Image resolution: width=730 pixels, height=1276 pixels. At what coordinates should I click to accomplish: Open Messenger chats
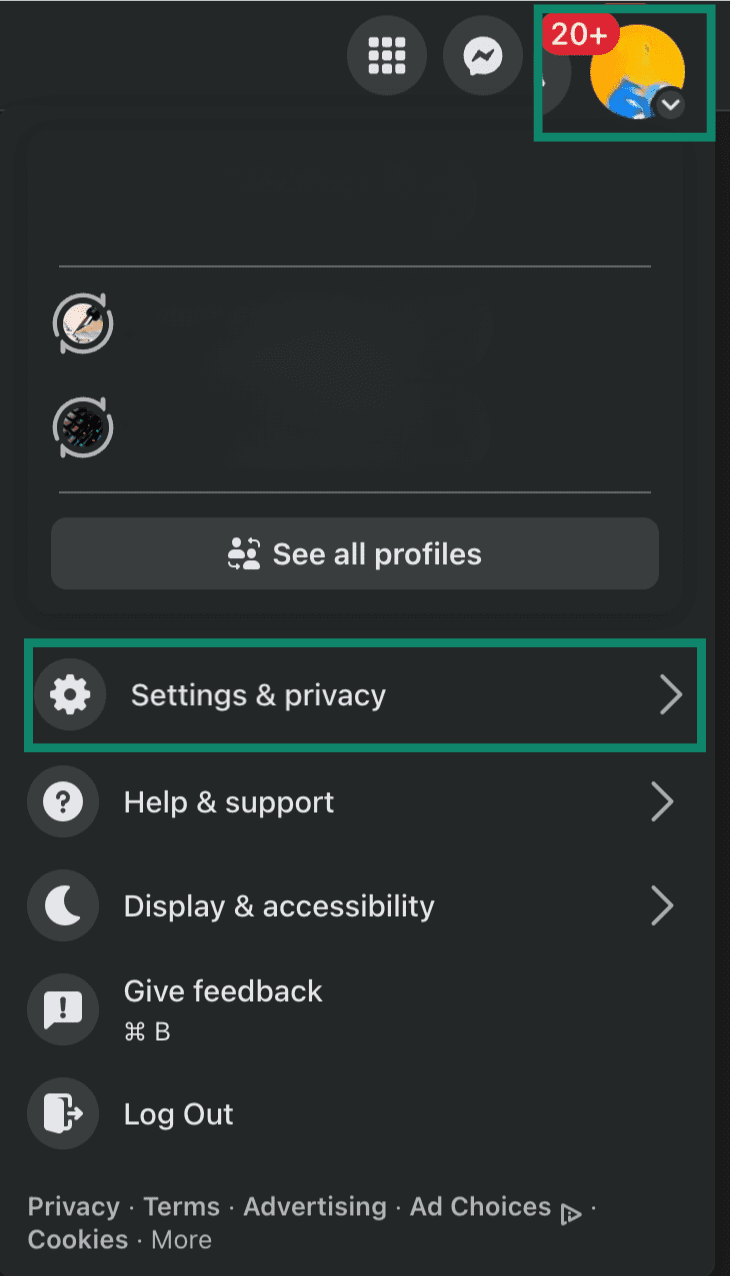coord(482,57)
